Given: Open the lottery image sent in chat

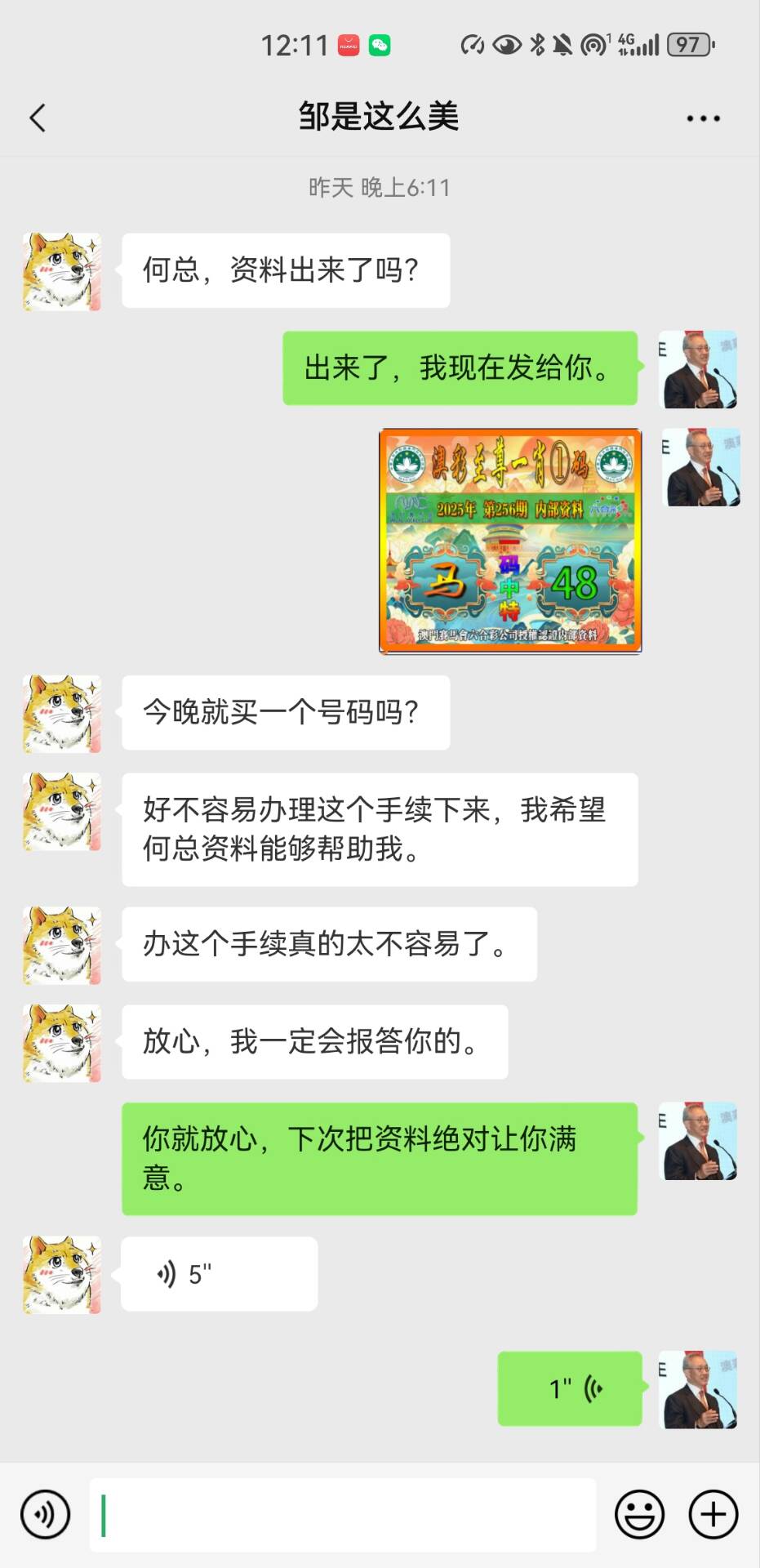Looking at the screenshot, I should pos(510,541).
